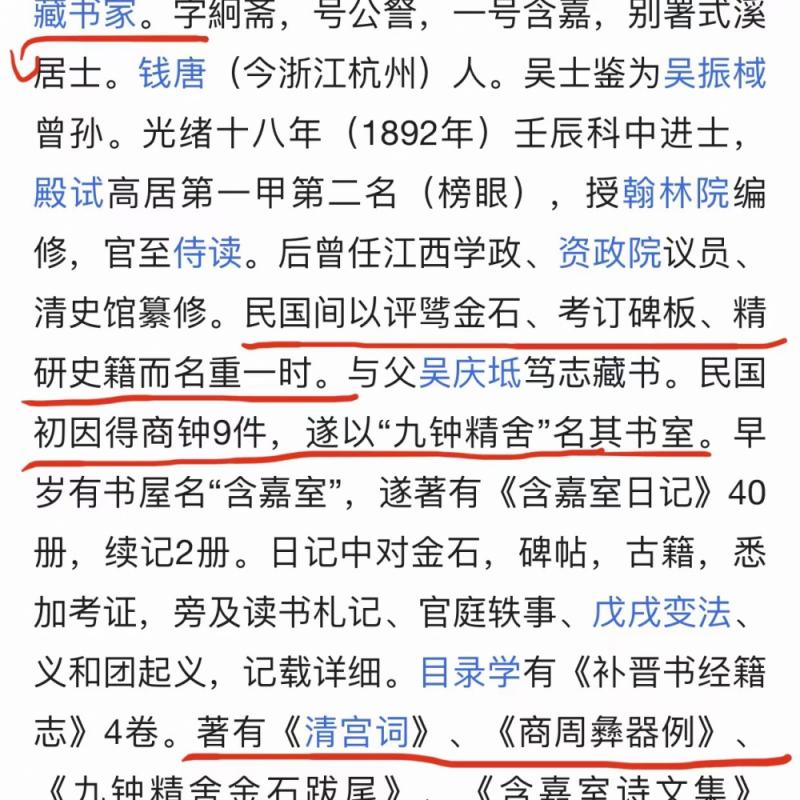The width and height of the screenshot is (800, 800).
Task: Open the 吴庆坻 link
Action: [468, 373]
